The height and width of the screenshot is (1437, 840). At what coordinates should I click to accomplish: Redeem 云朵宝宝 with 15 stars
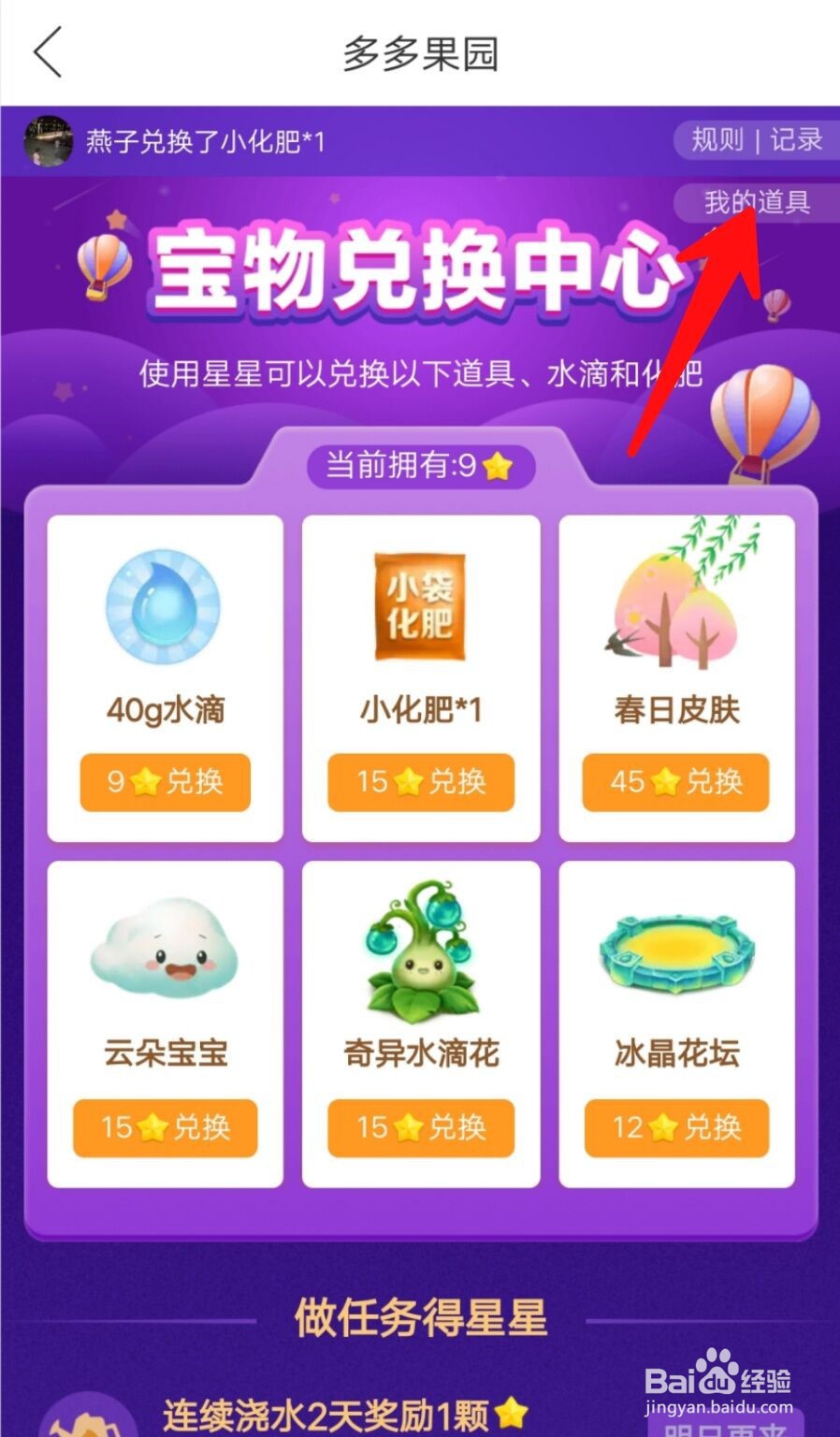(165, 1127)
